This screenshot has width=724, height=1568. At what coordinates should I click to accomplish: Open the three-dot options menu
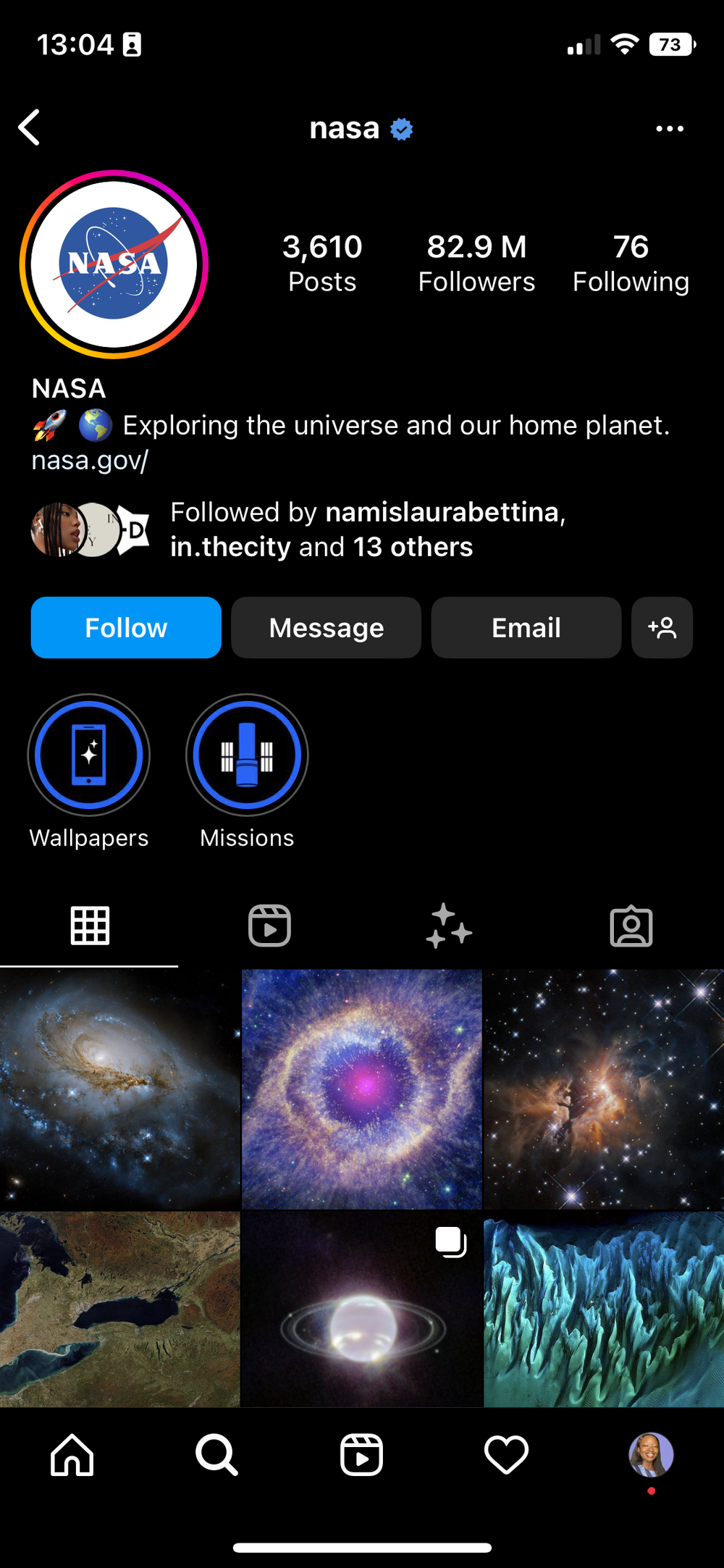668,128
